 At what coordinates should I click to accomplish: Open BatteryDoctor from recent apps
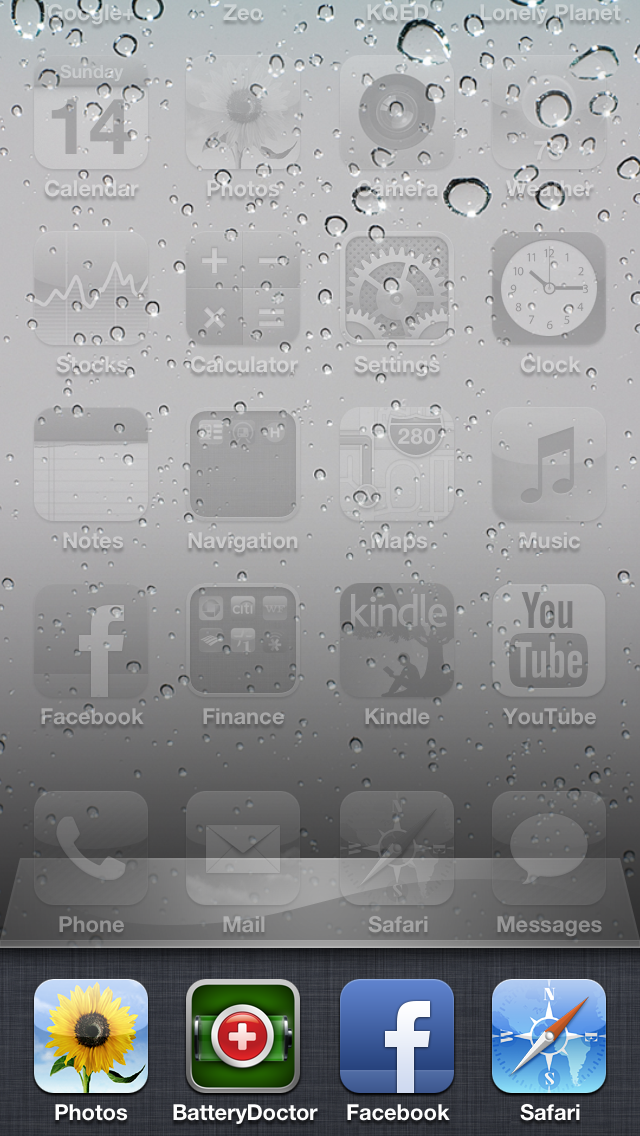click(243, 1036)
